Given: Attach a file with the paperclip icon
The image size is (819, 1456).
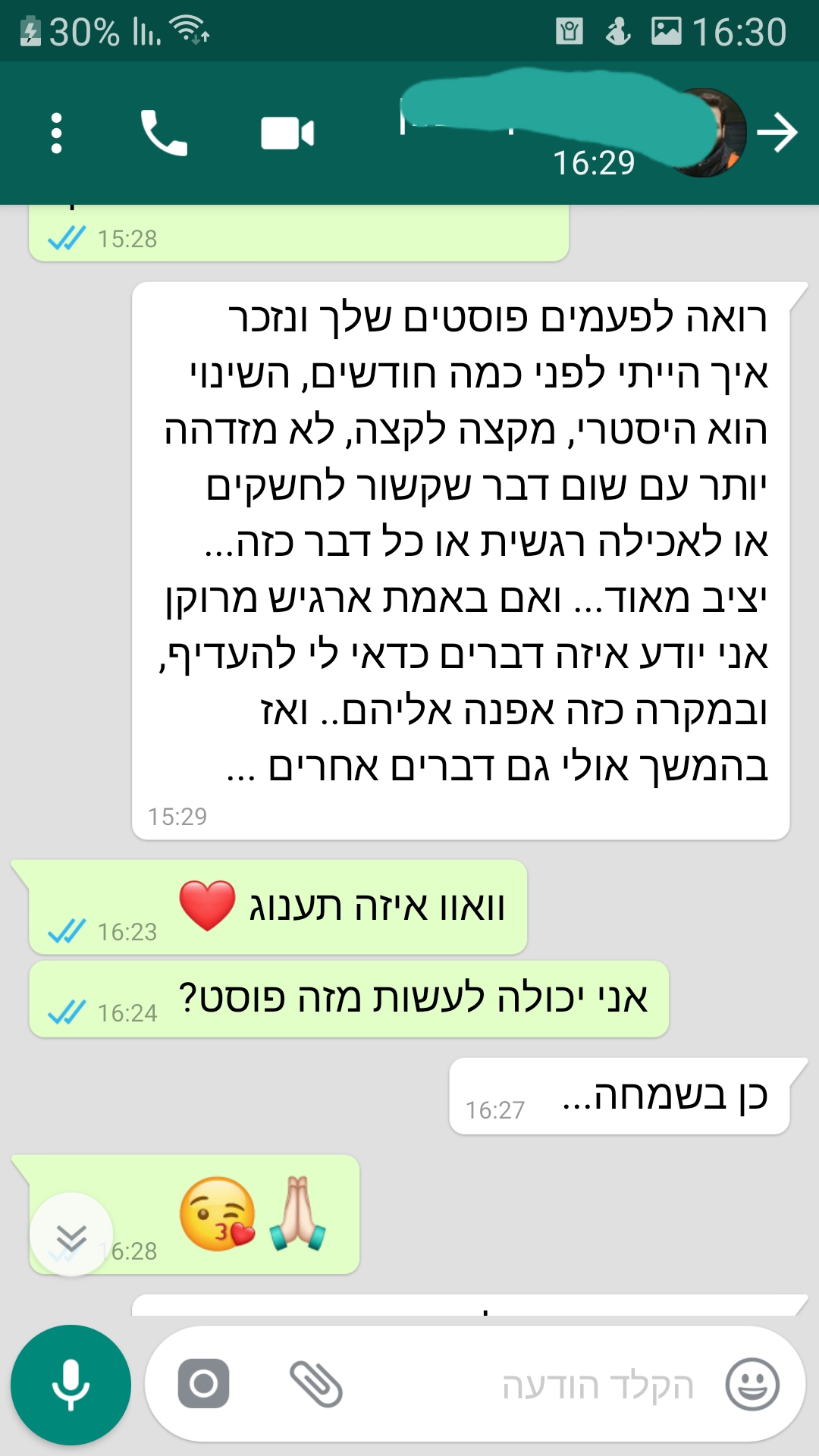Looking at the screenshot, I should [x=316, y=1384].
